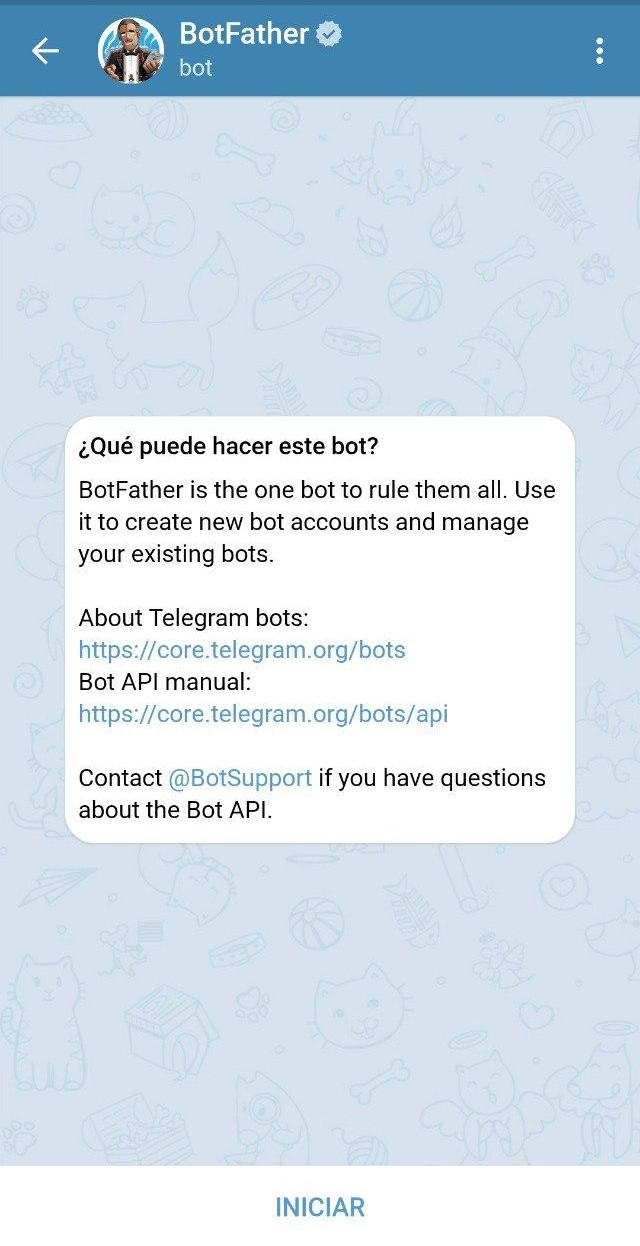Open the @BotSupport mention
This screenshot has width=640, height=1246.
click(240, 778)
